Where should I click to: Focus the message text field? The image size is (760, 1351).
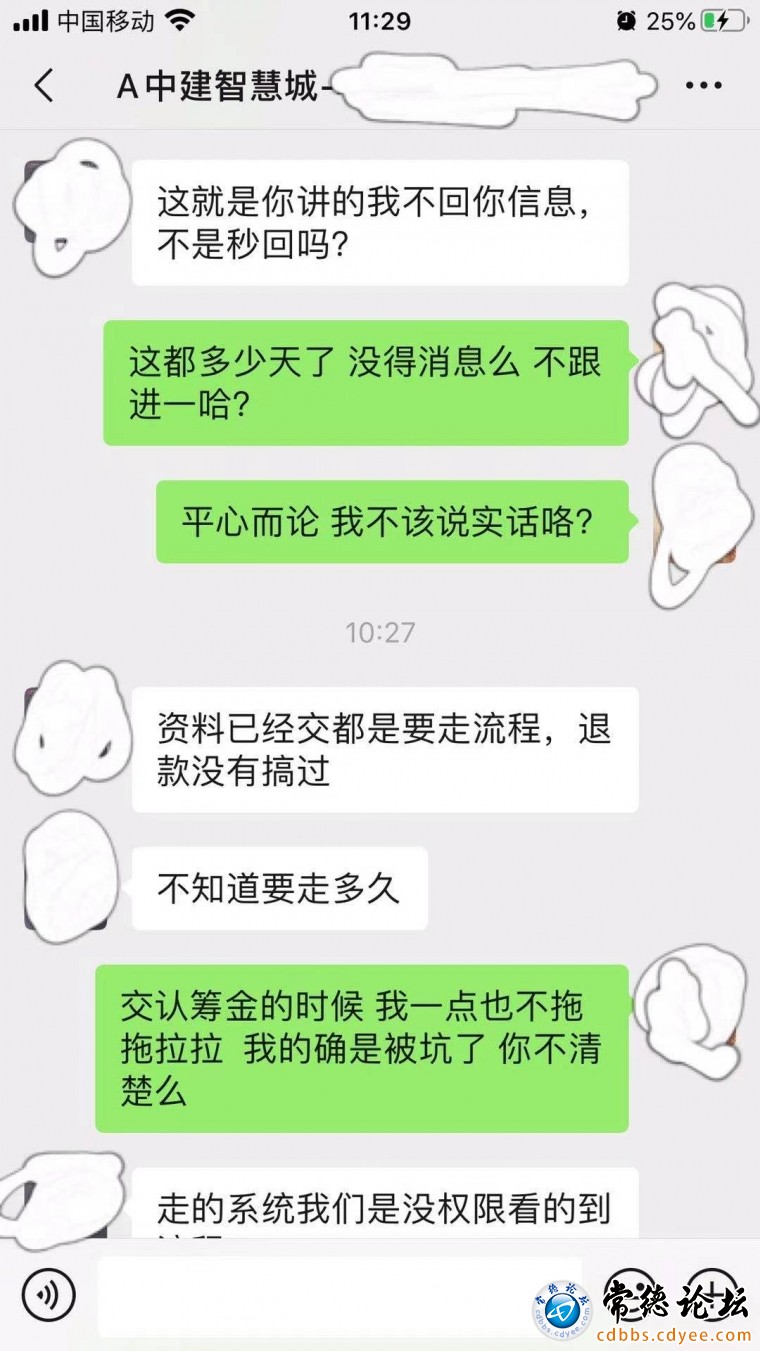[320, 1297]
